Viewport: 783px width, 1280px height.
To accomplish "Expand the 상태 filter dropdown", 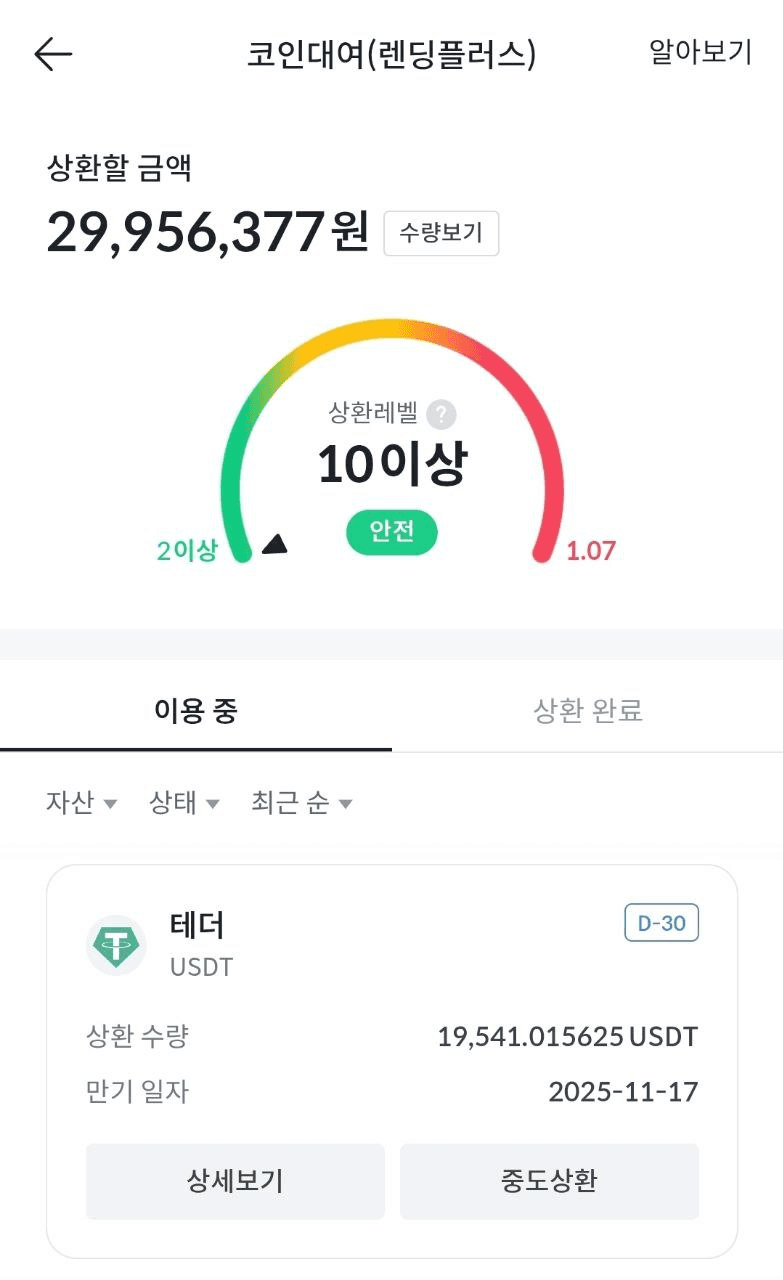I will click(184, 803).
